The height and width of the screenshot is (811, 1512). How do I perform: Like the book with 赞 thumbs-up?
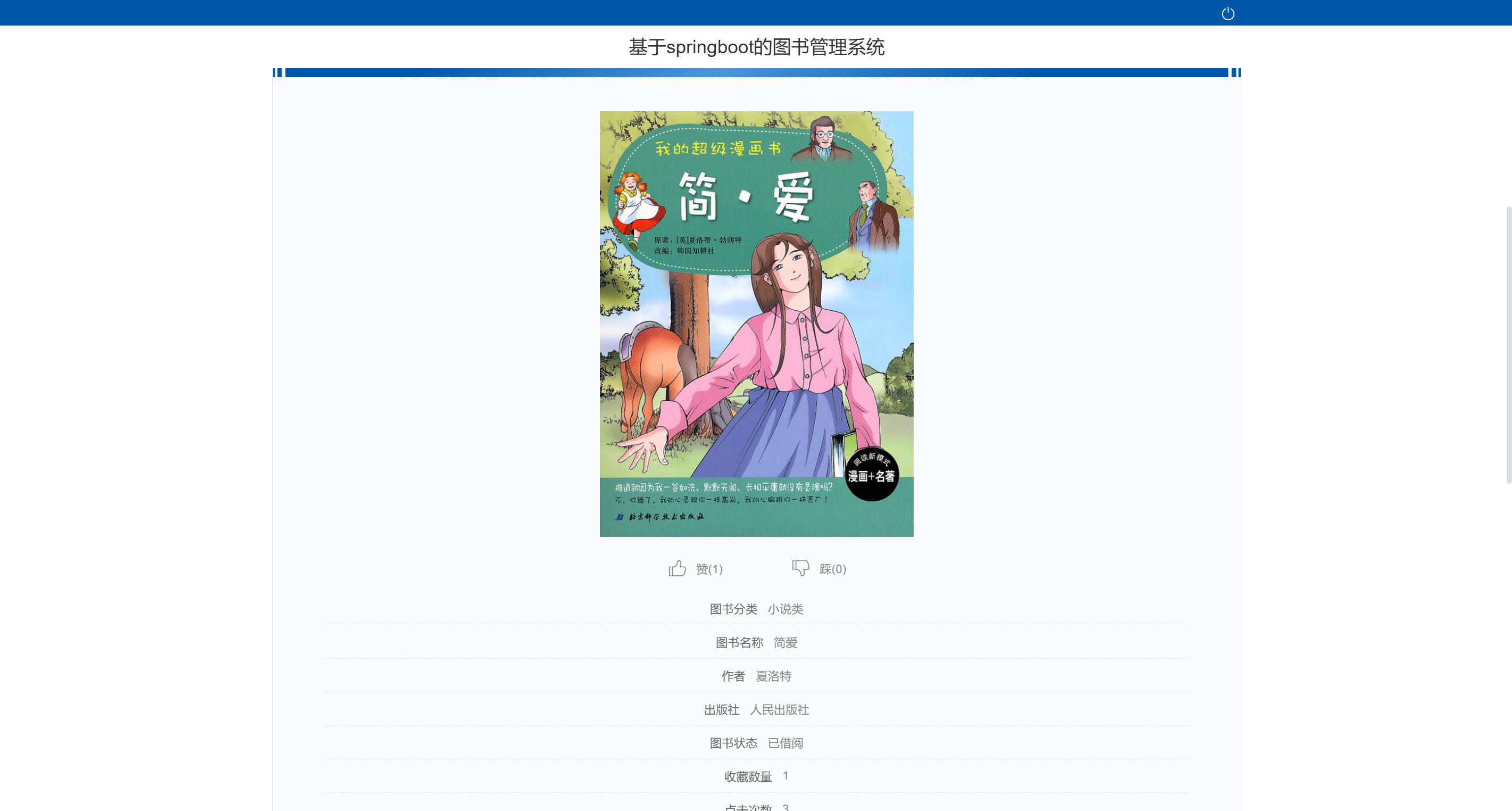pyautogui.click(x=678, y=568)
